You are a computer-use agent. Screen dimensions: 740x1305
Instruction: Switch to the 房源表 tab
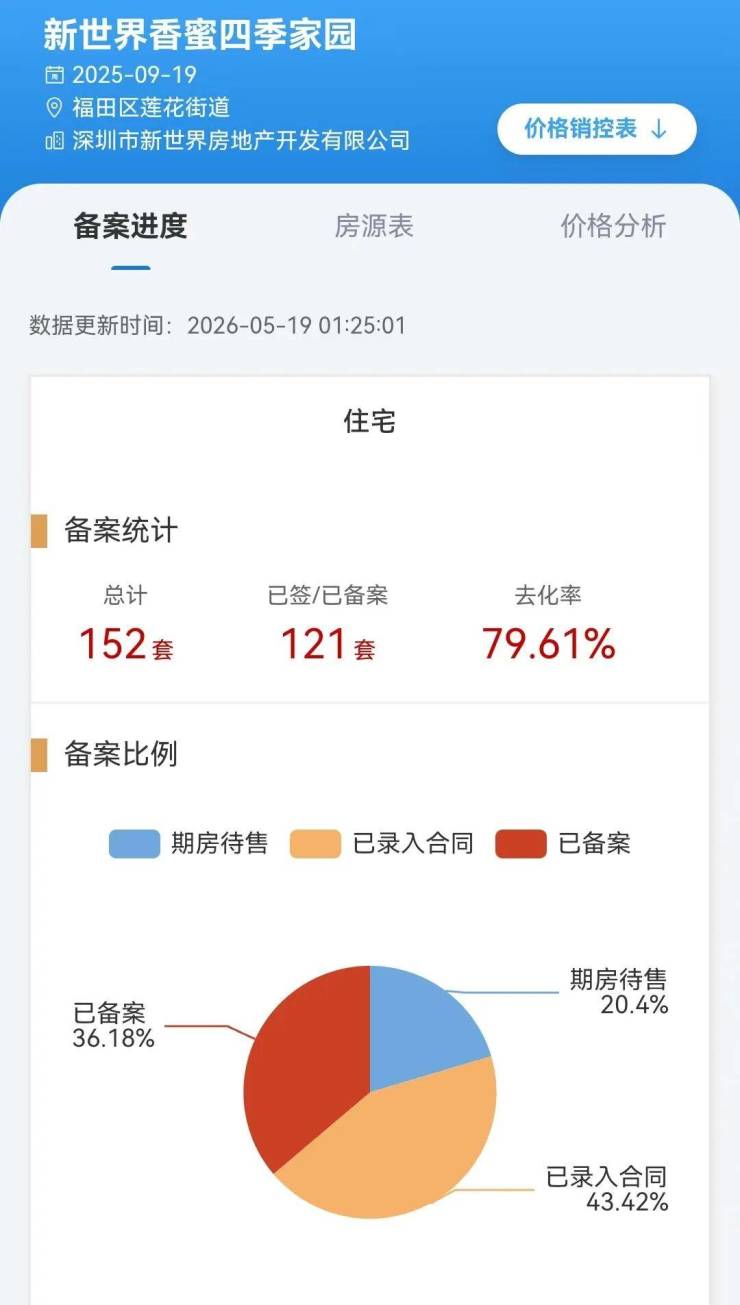click(374, 226)
